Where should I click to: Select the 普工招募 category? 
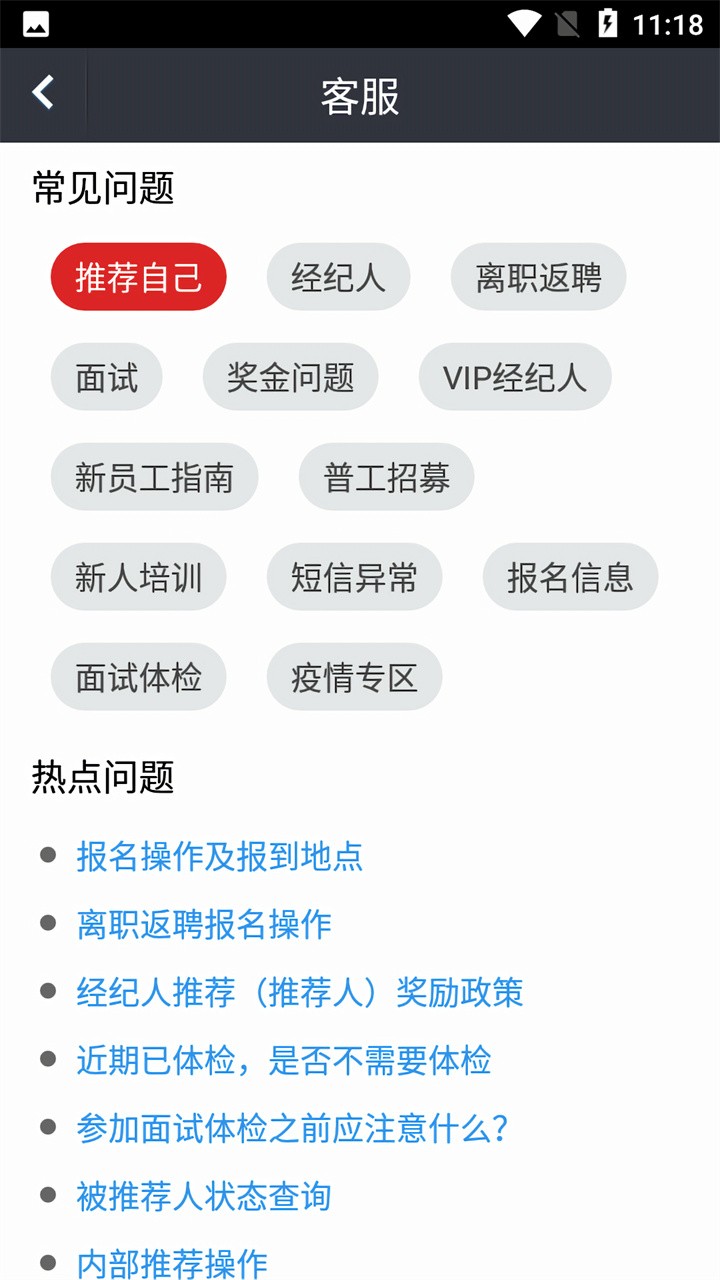point(386,477)
